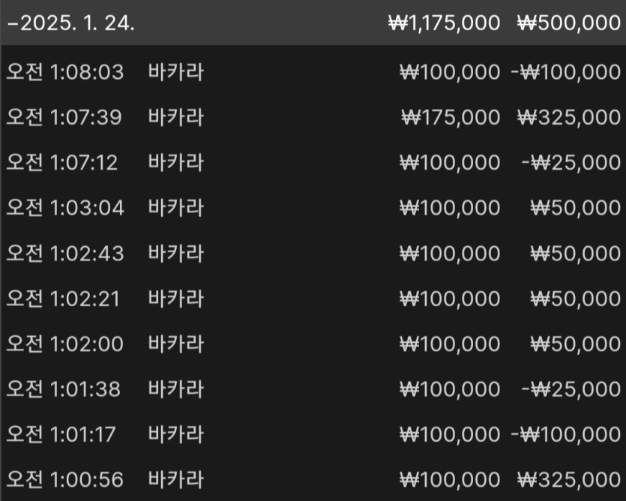
Task: Open the 오전 1:08:03 바카라 round details
Action: (x=312, y=72)
